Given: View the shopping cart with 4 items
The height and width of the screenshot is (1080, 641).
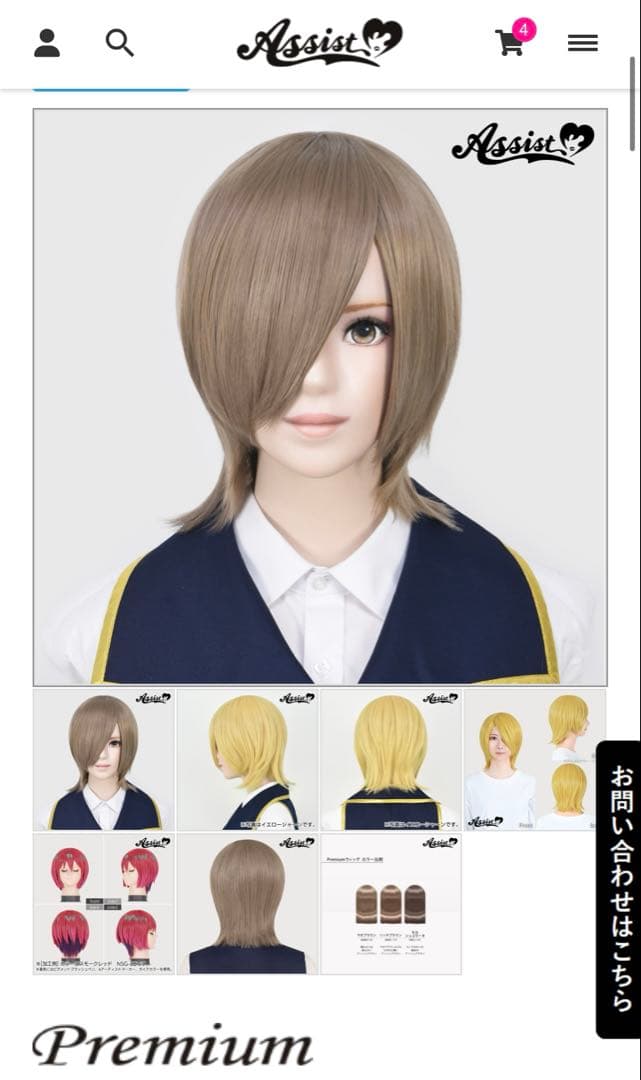Looking at the screenshot, I should tap(511, 42).
